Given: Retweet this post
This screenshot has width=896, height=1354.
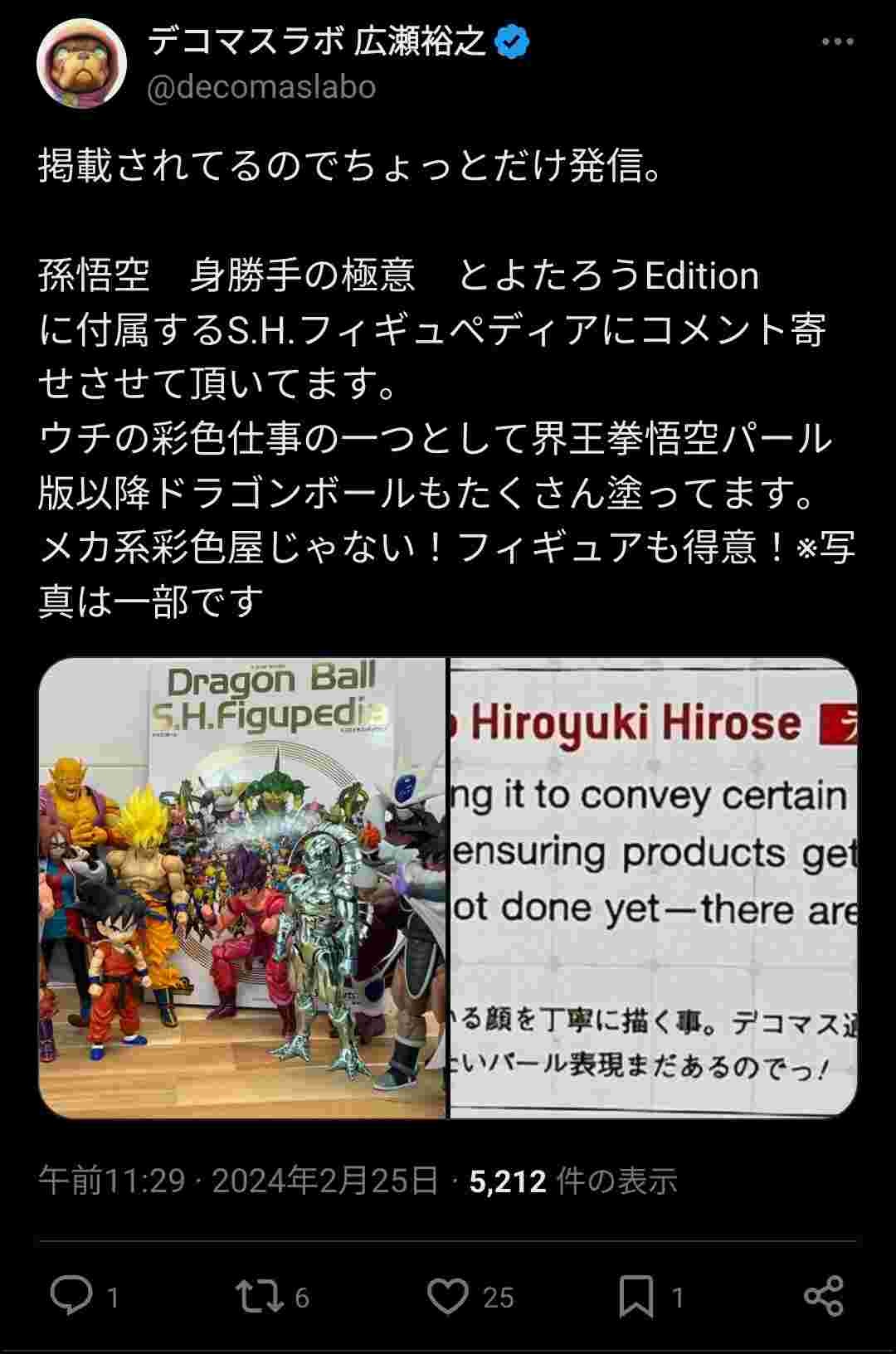Looking at the screenshot, I should click(260, 1296).
